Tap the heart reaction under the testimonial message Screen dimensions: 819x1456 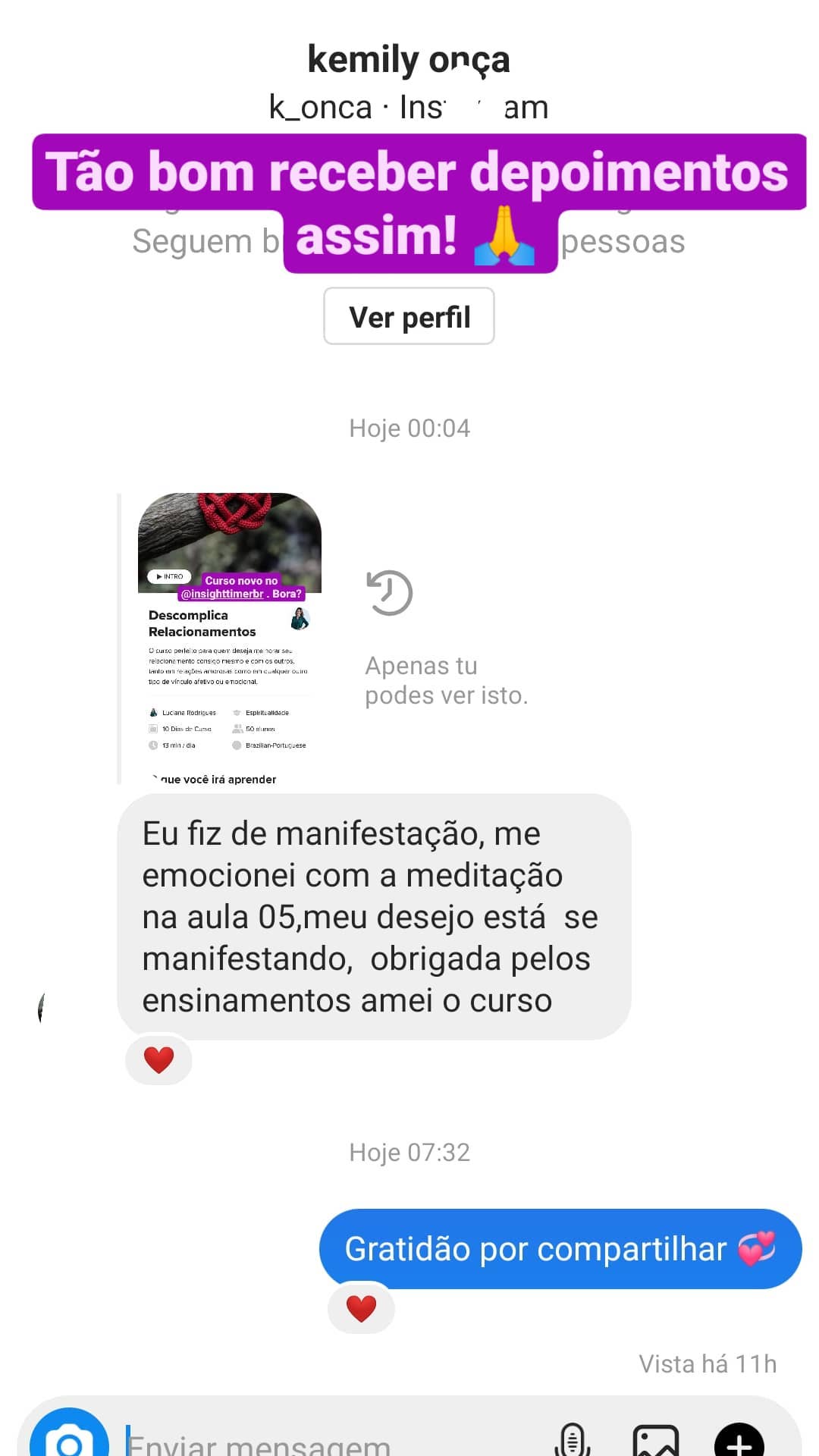[158, 1059]
